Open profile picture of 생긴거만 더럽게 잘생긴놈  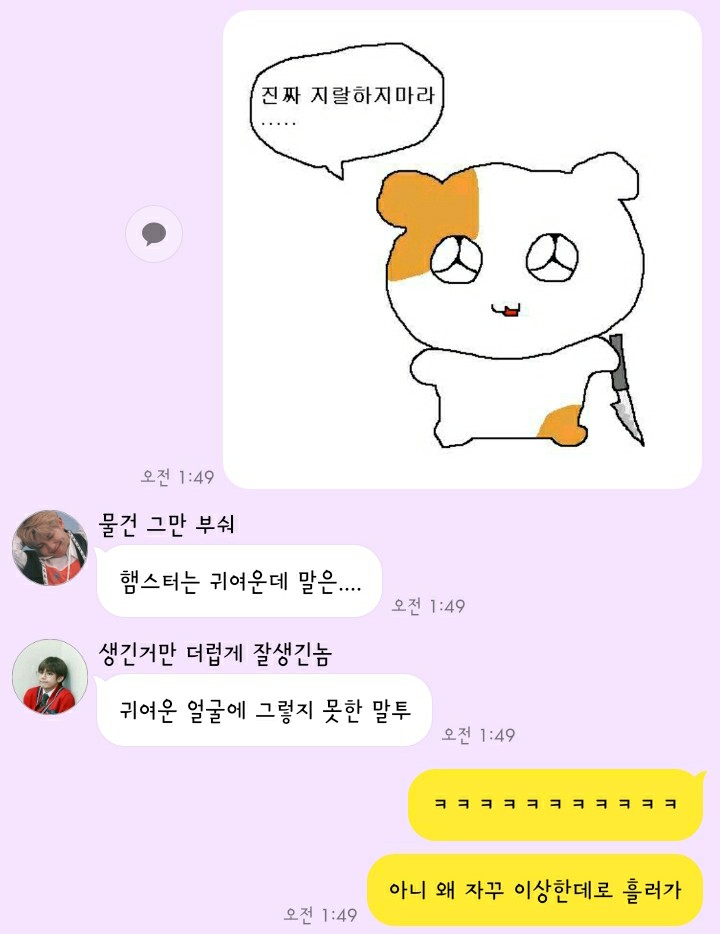coord(49,677)
